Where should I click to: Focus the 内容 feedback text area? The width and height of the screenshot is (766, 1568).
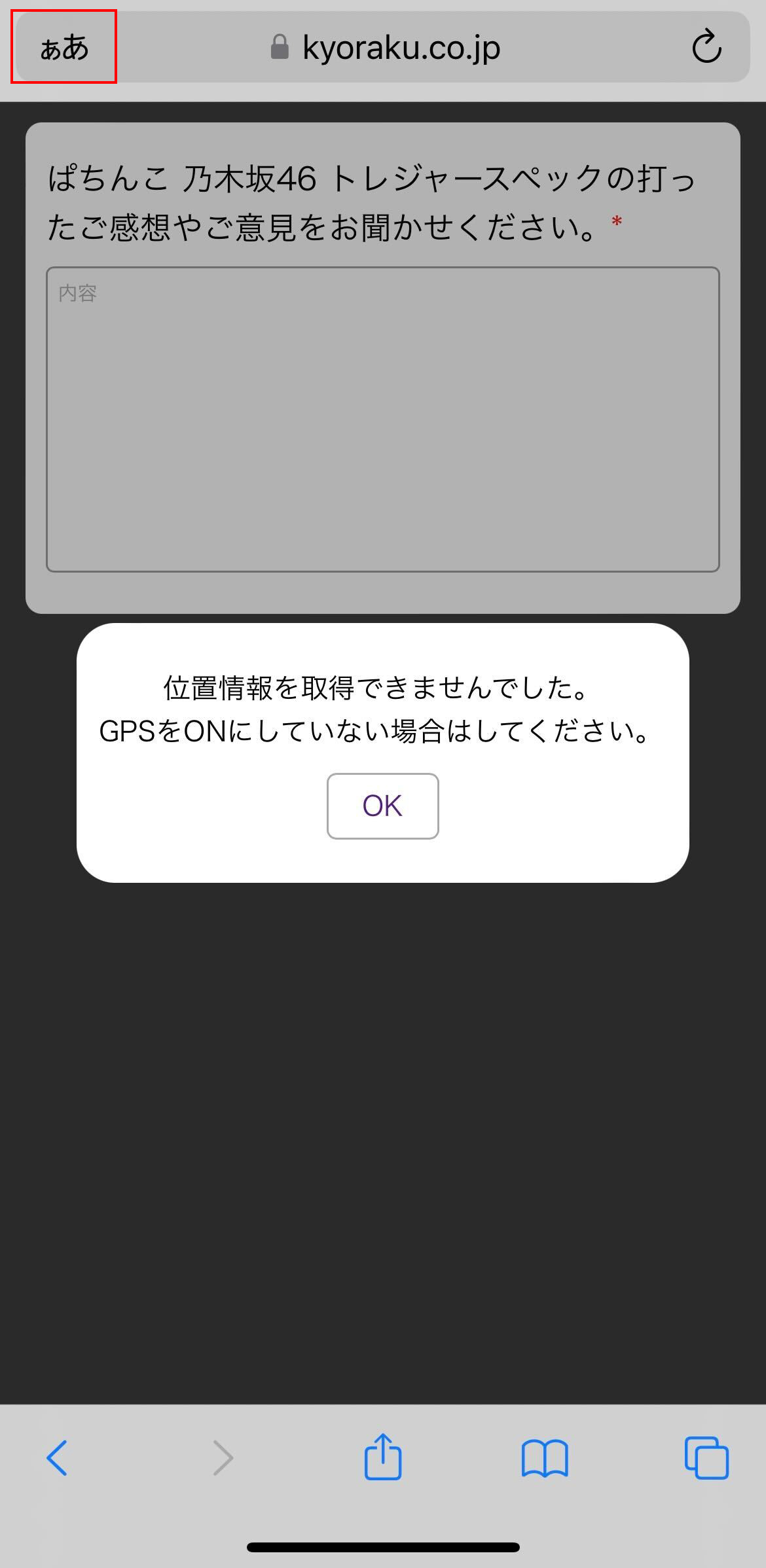click(x=383, y=419)
